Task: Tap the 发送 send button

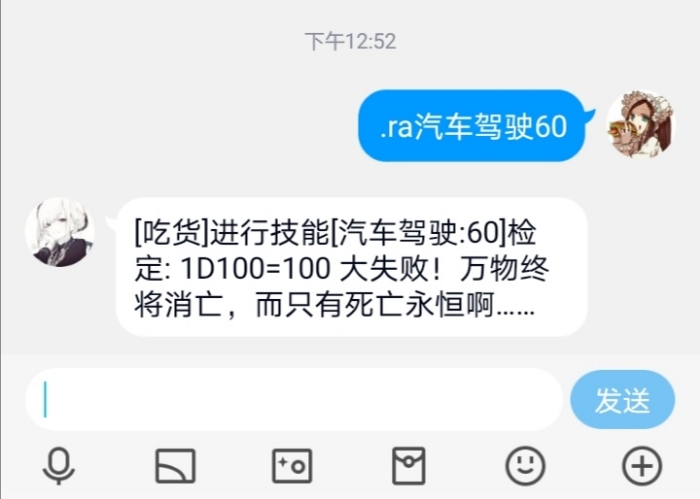Action: click(x=622, y=400)
